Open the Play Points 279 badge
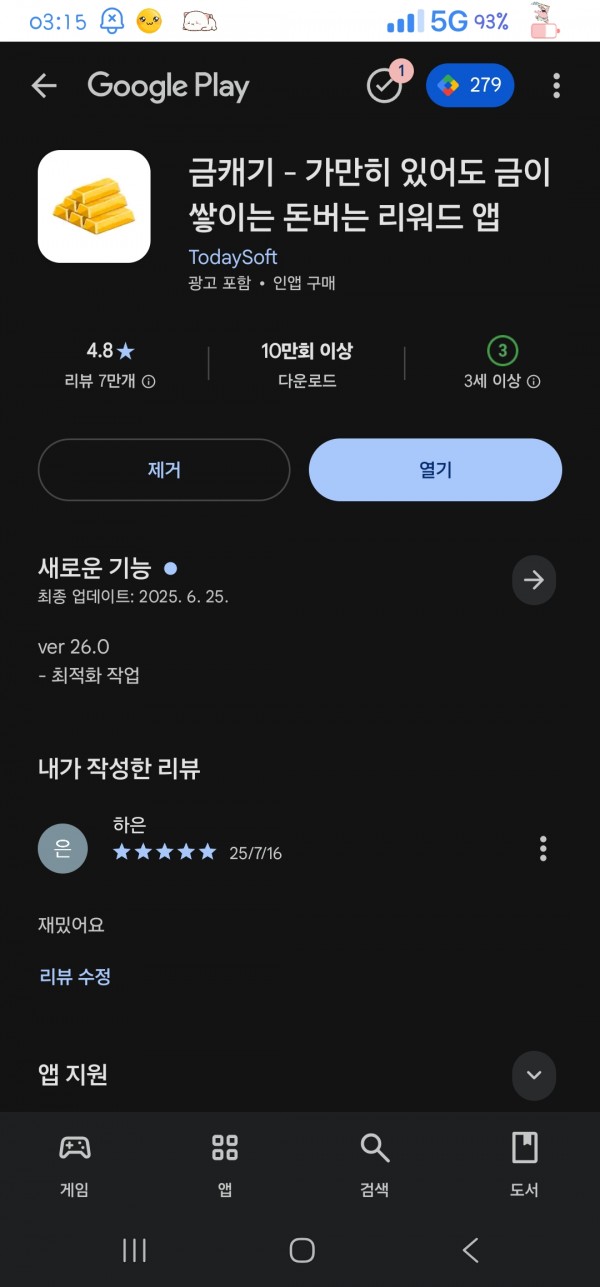Screen dimensions: 600x1287 click(470, 86)
